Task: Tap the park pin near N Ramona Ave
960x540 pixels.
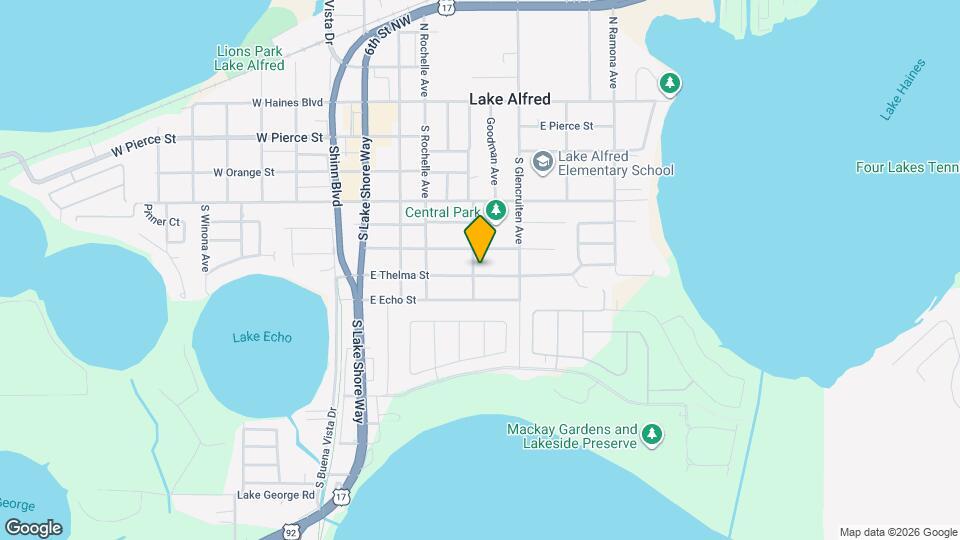Action: [x=671, y=84]
